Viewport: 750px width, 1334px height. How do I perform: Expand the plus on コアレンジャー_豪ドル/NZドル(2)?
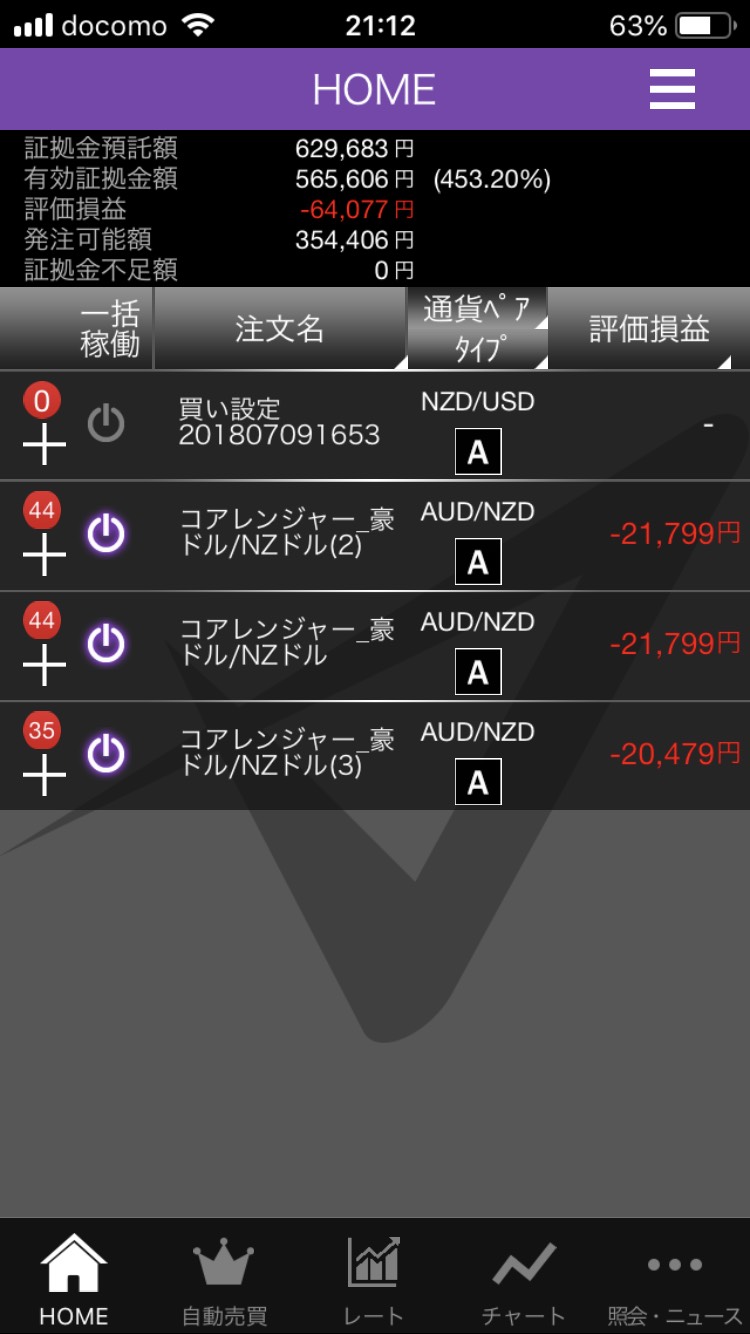44,555
